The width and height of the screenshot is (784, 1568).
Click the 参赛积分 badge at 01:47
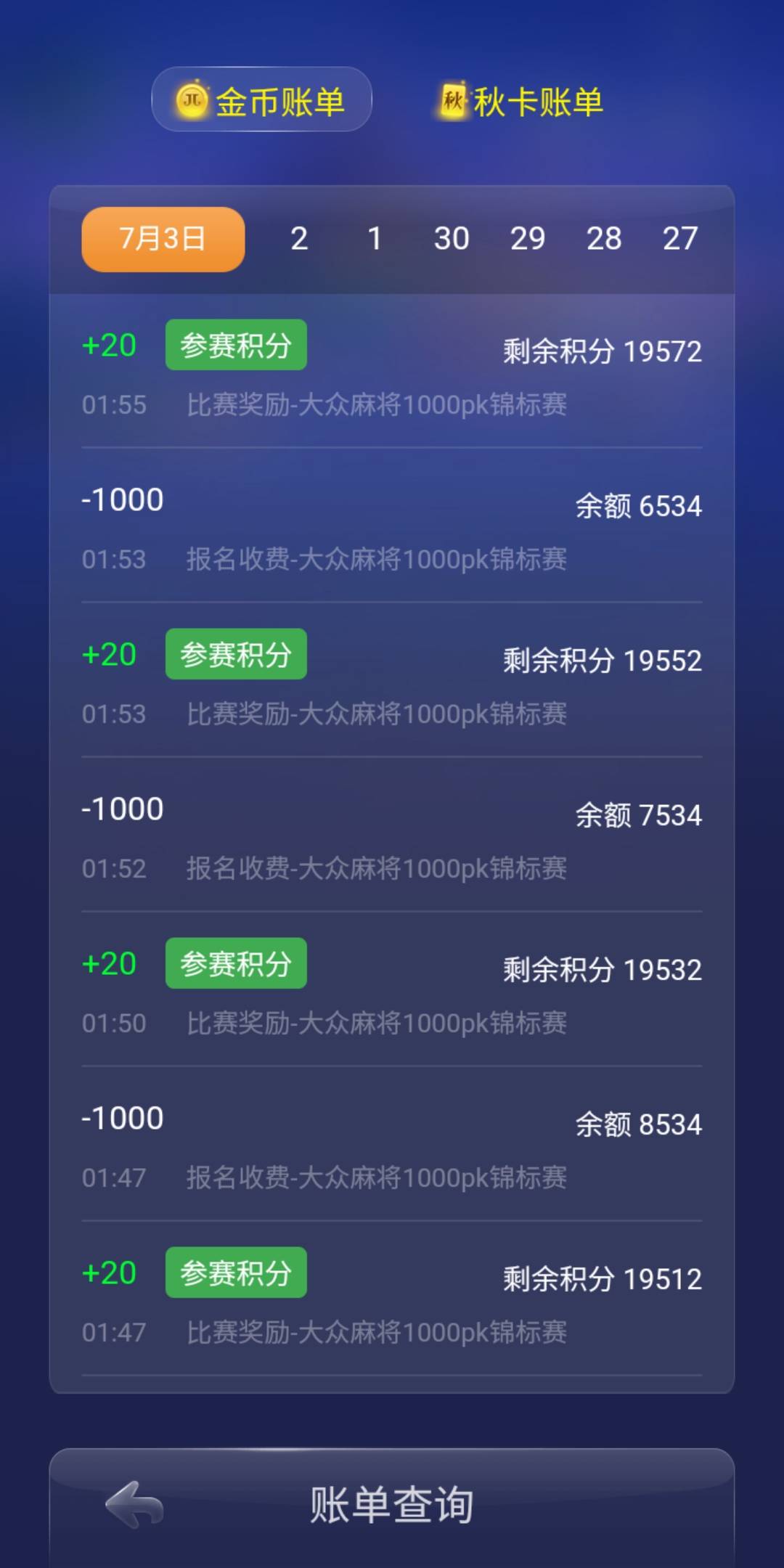coord(235,1272)
